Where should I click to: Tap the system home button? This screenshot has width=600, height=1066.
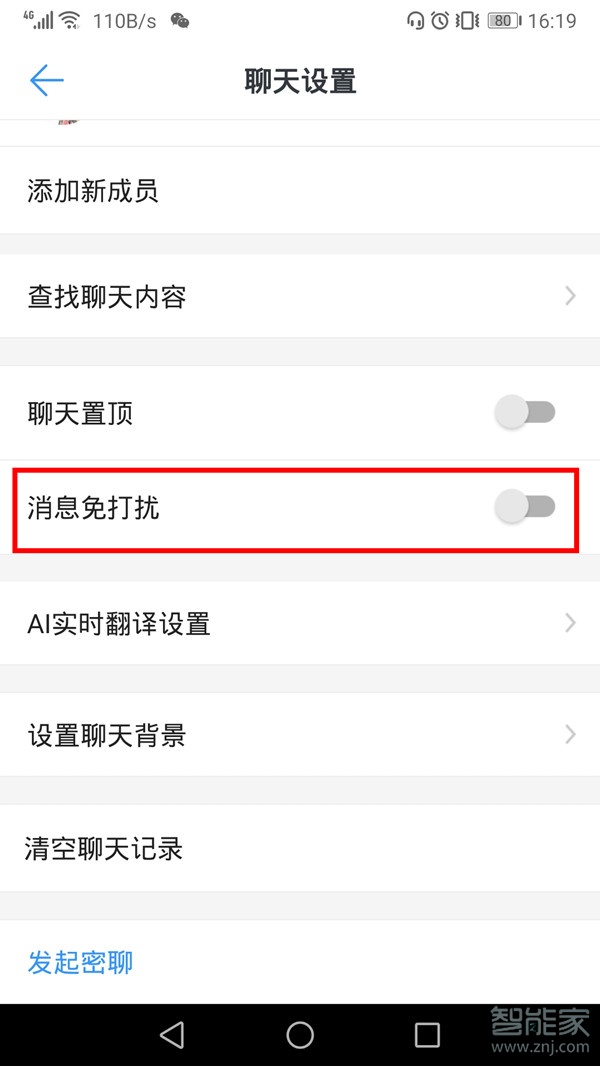300,1034
